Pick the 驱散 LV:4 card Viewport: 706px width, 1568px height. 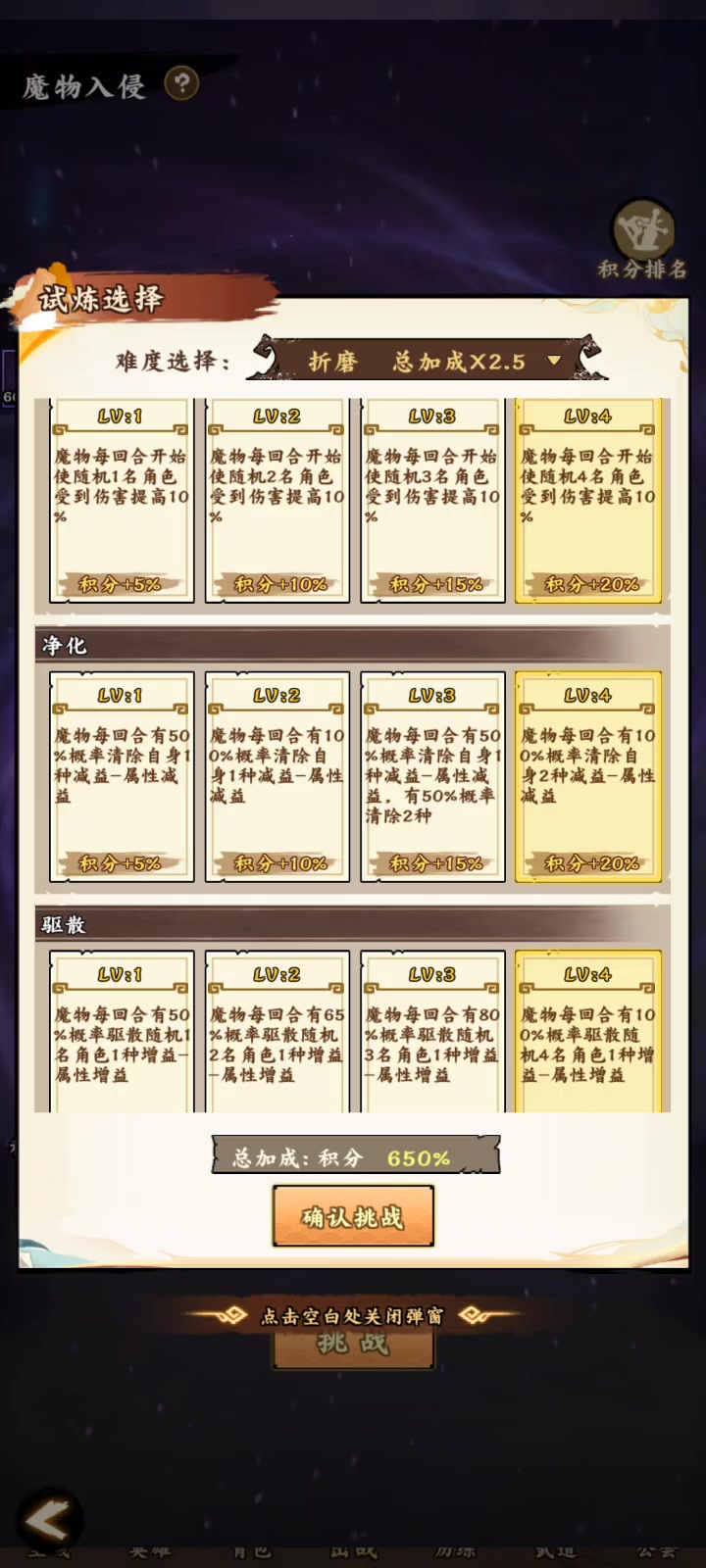(x=588, y=1034)
